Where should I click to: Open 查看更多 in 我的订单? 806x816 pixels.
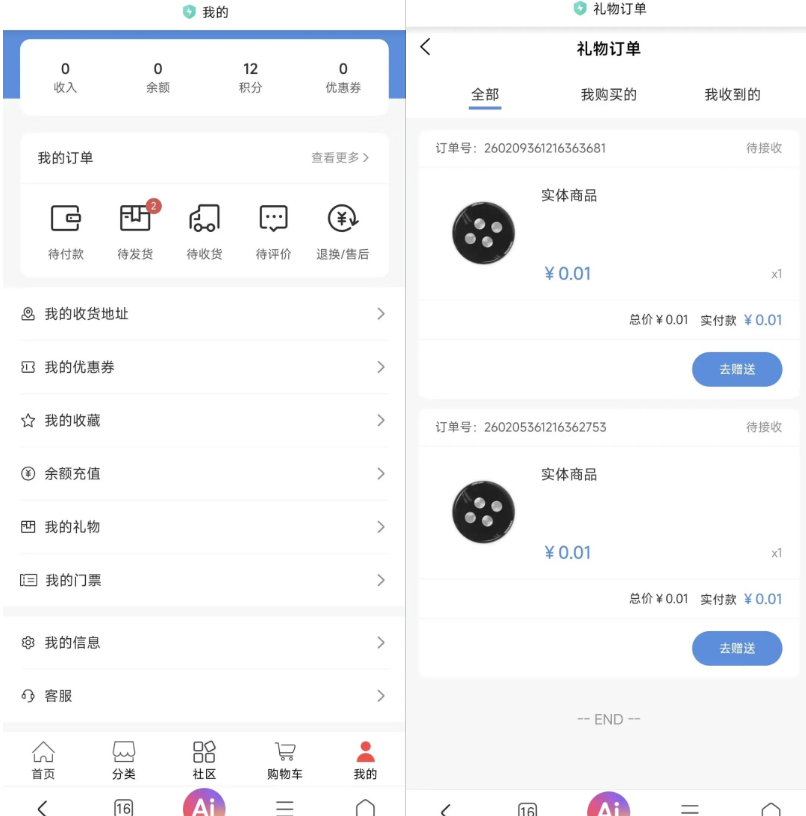click(340, 158)
